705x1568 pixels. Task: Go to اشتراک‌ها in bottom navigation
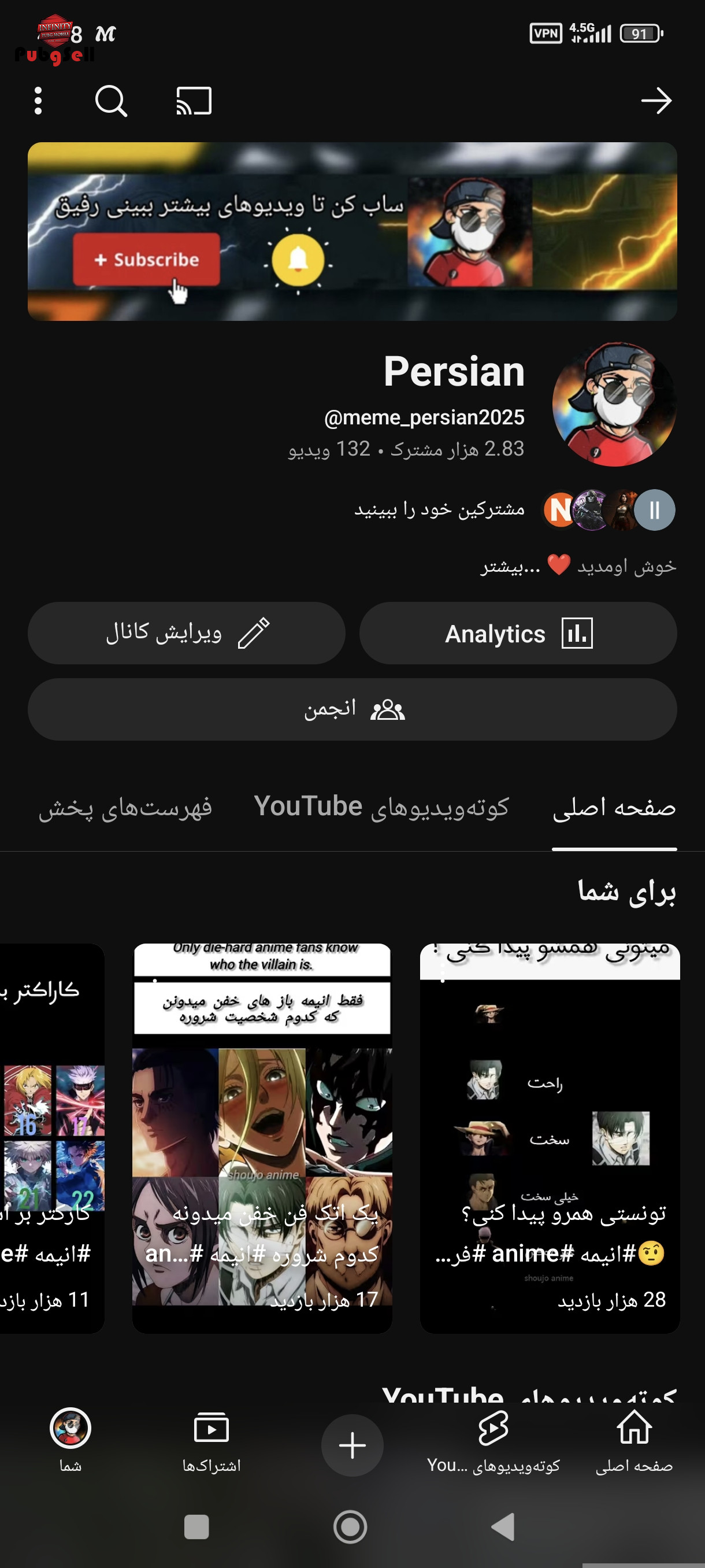point(211,1440)
